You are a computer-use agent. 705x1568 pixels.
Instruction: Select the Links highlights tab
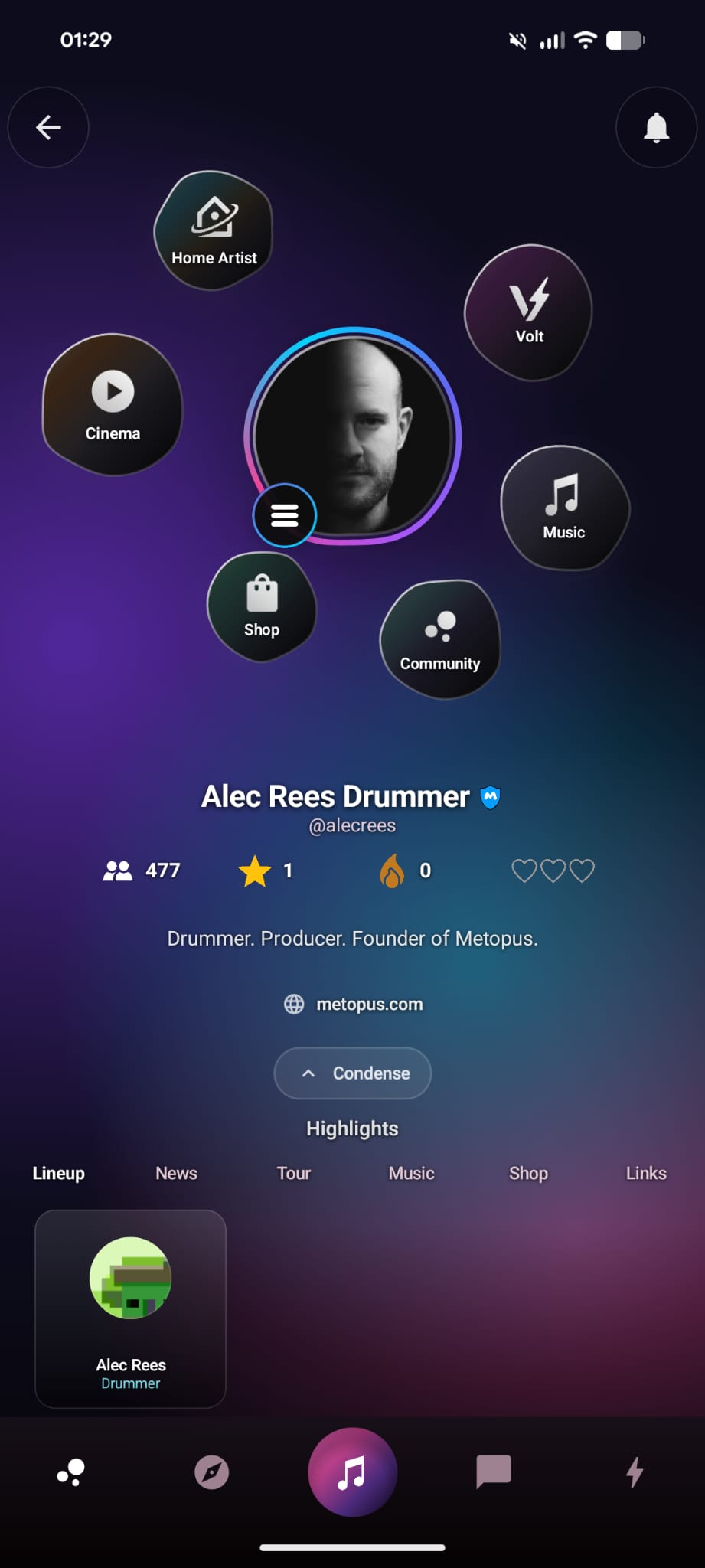pyautogui.click(x=646, y=1173)
